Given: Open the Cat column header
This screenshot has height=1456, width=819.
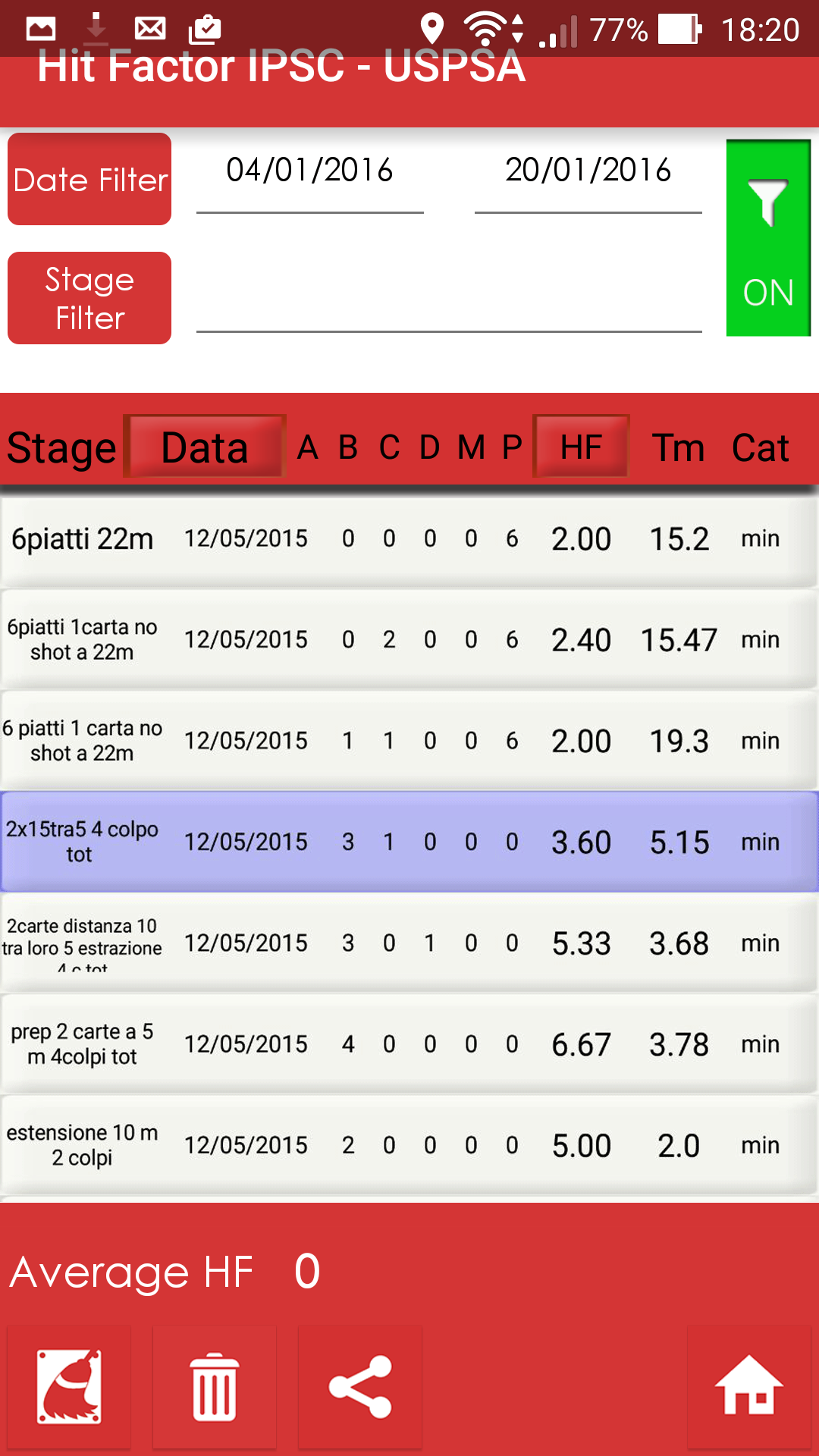Looking at the screenshot, I should point(758,447).
